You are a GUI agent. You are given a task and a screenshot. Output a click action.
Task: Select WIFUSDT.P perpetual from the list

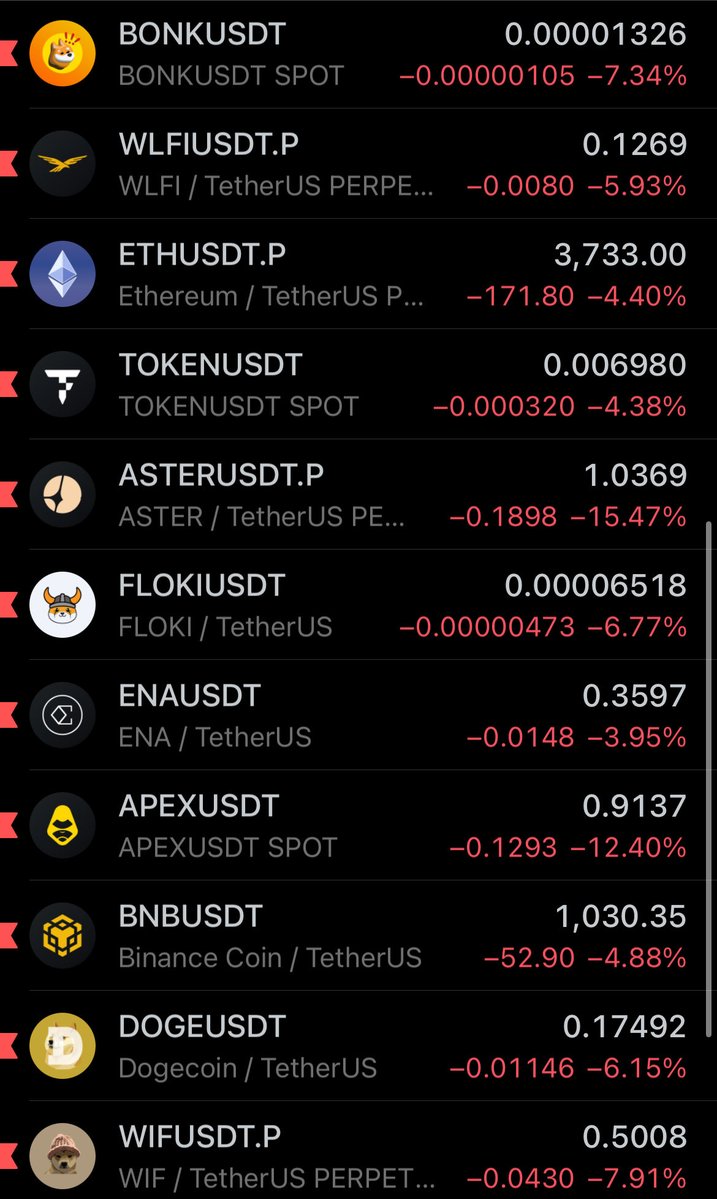pyautogui.click(x=358, y=1156)
